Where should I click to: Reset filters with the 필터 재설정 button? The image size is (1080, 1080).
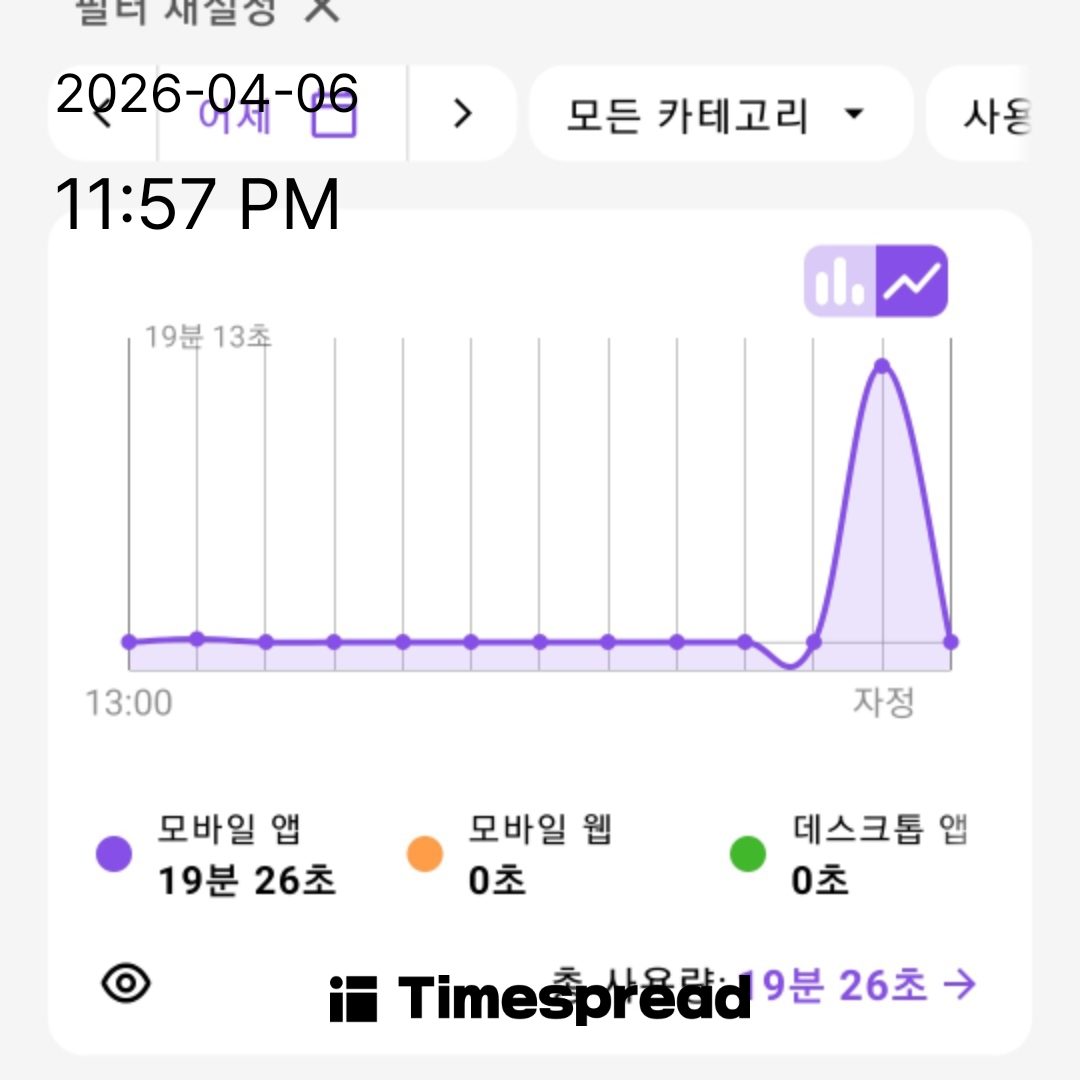205,10
